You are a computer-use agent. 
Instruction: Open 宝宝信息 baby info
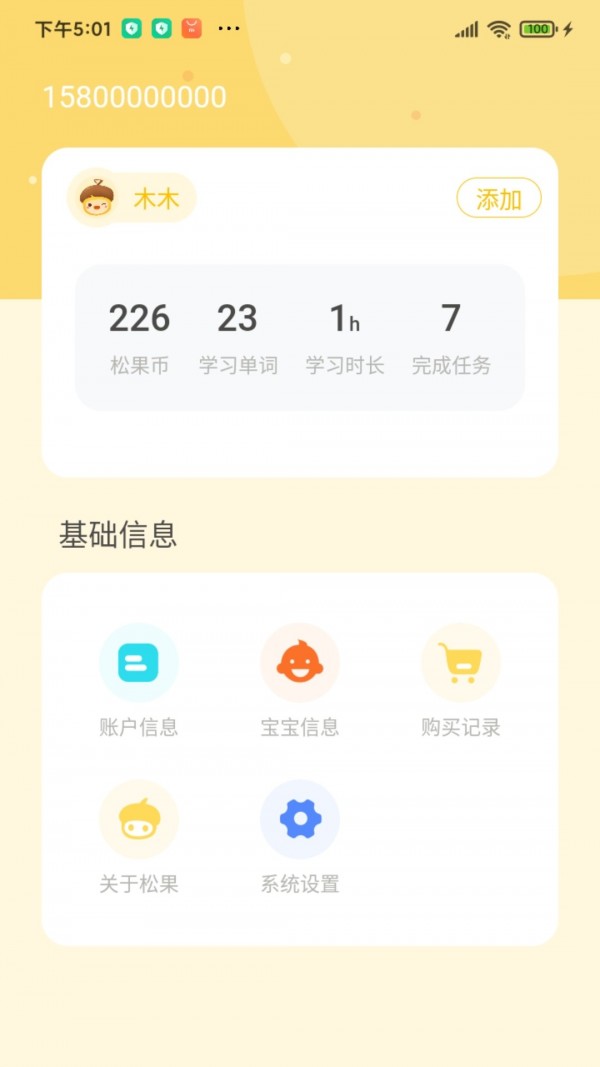tap(300, 680)
